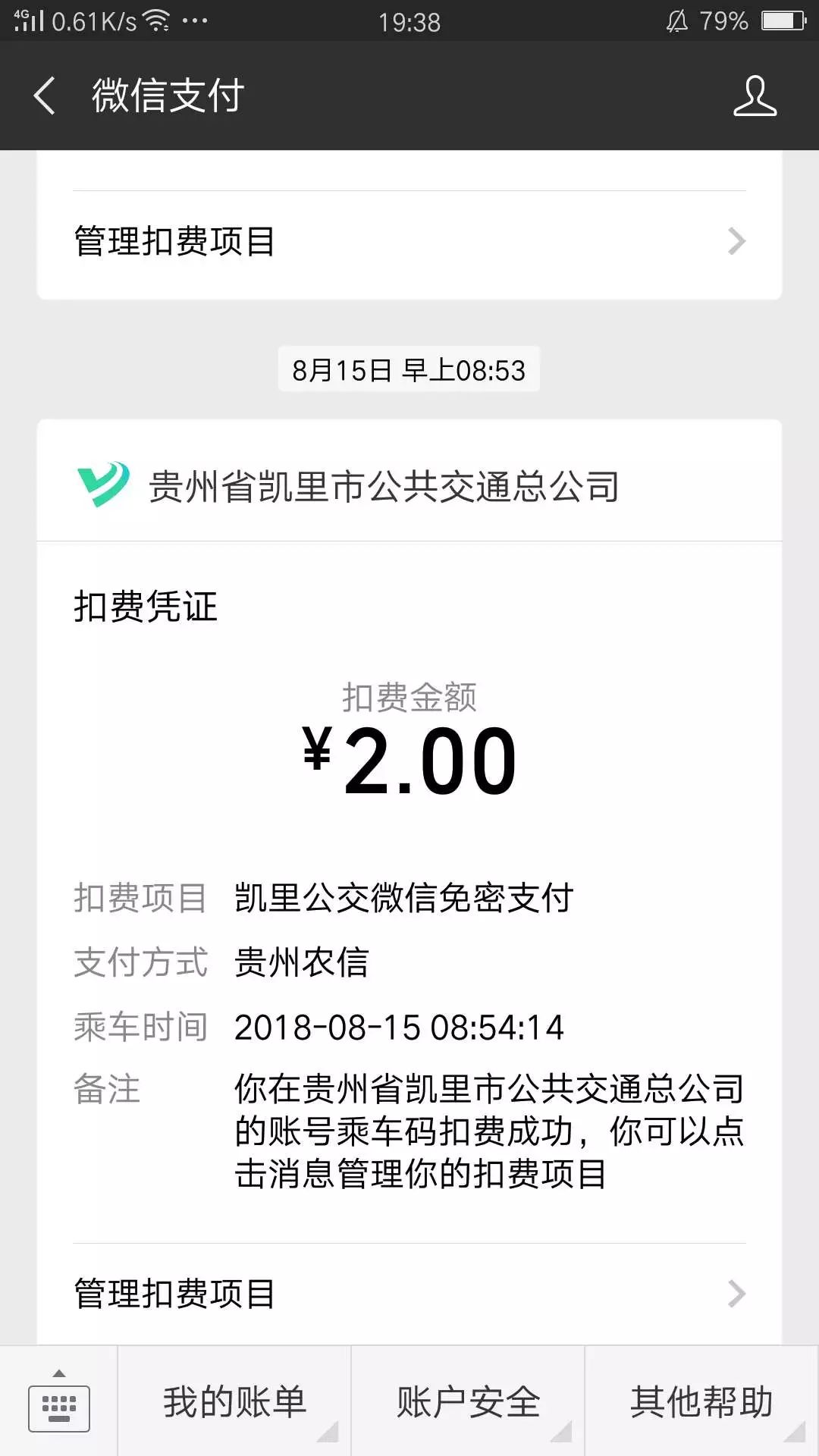Open the 账户安全 menu

(468, 1401)
